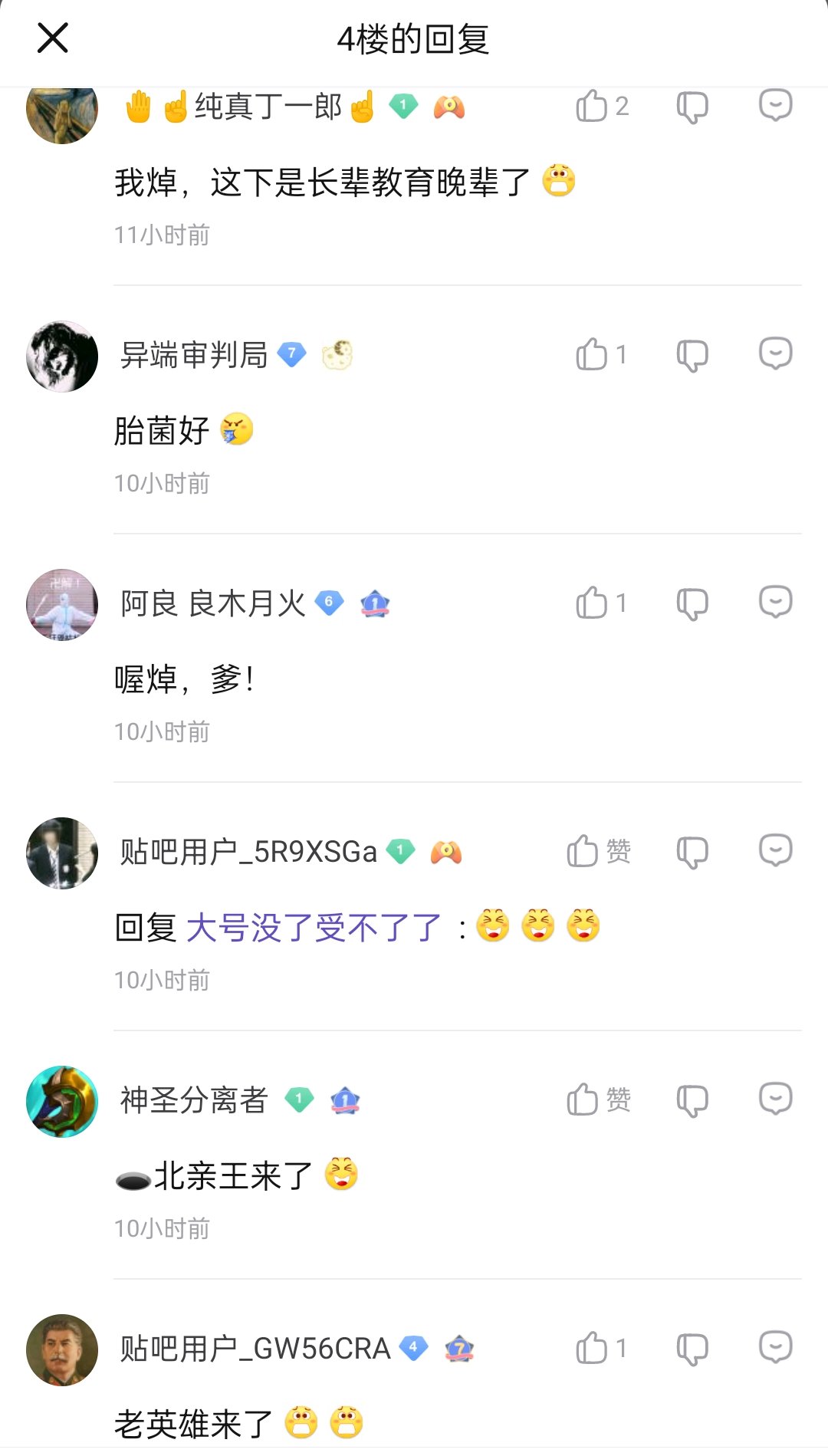Image resolution: width=828 pixels, height=1456 pixels.
Task: Reply to 异端审判局's comment
Action: click(x=775, y=353)
